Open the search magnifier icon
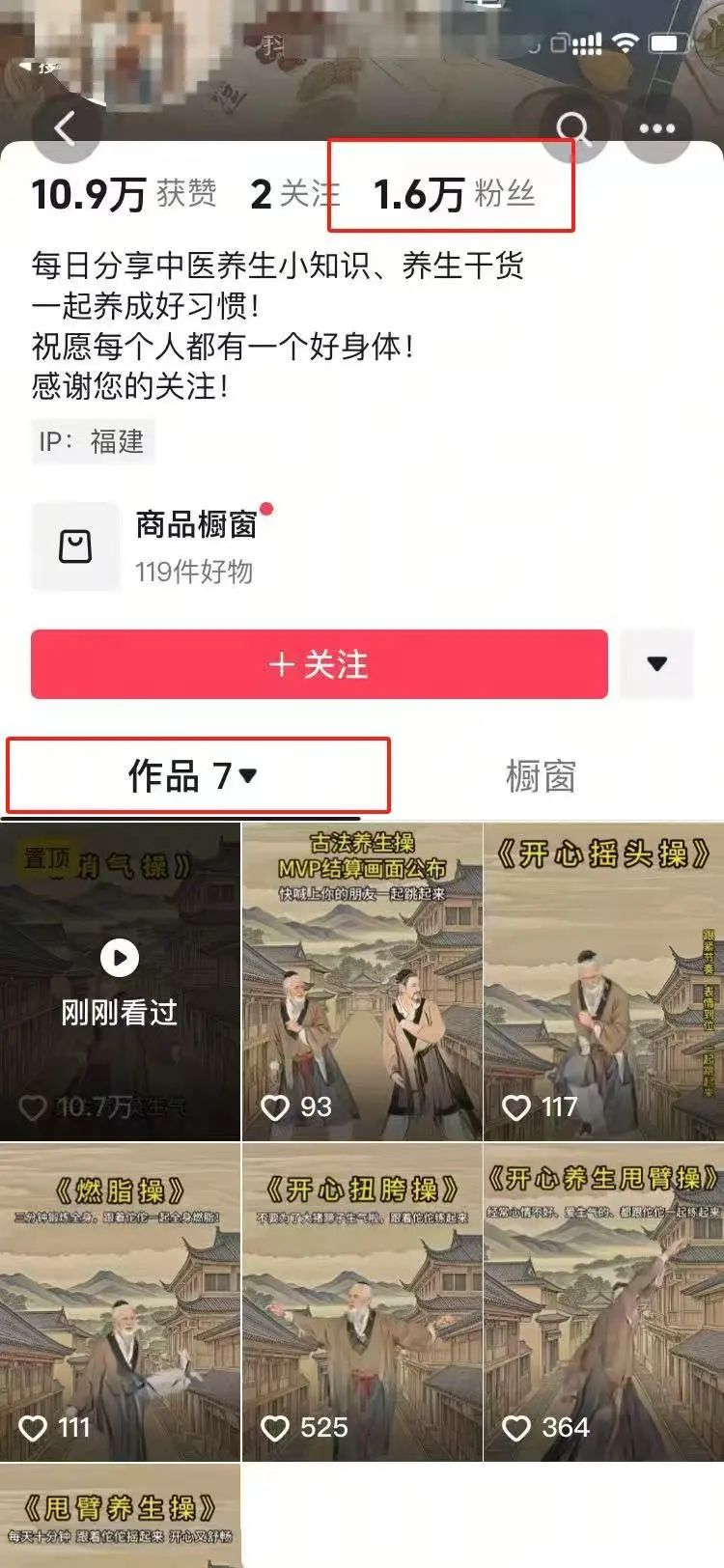The width and height of the screenshot is (724, 1568). click(573, 128)
